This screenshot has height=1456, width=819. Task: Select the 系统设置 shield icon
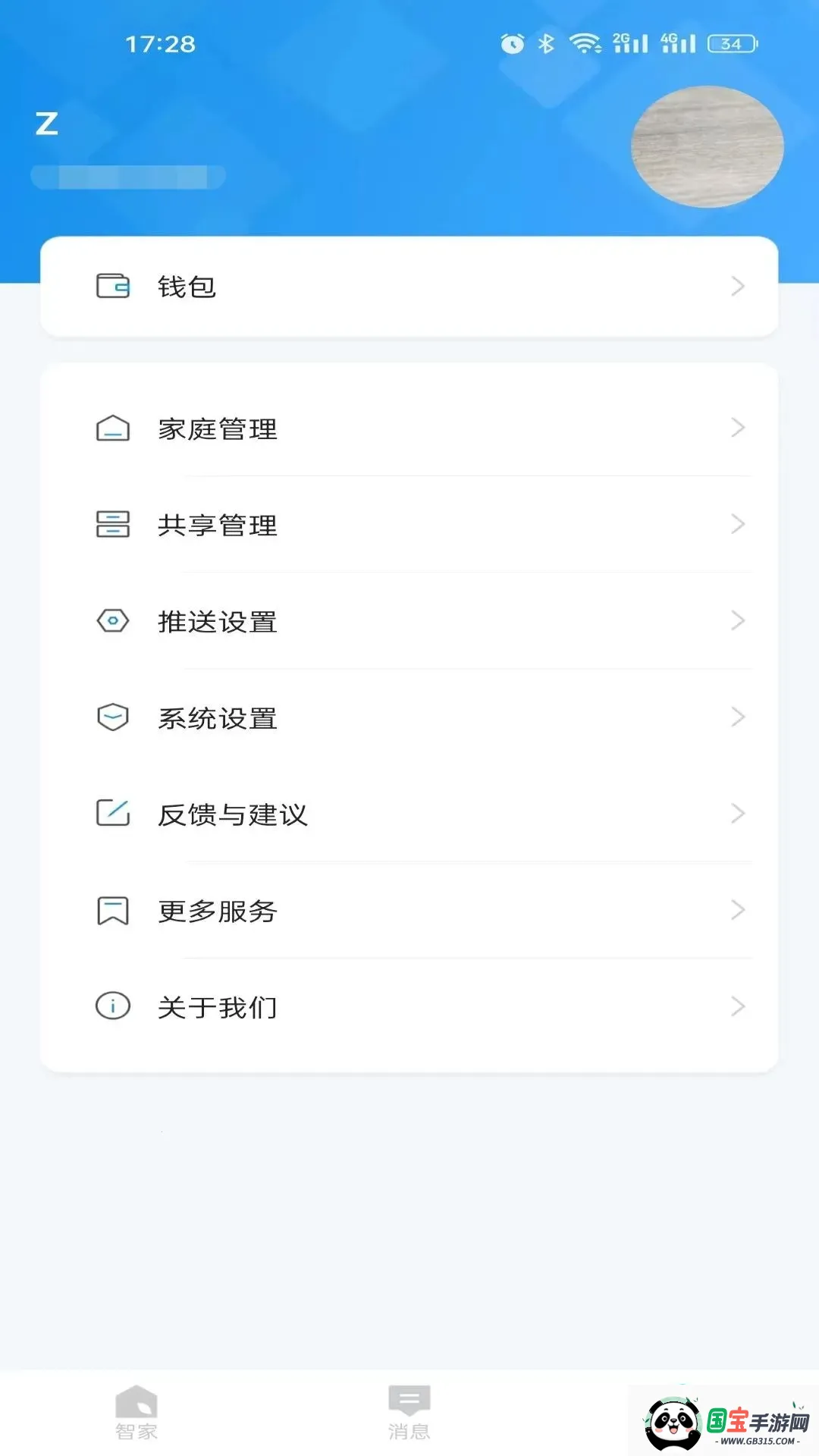(x=112, y=717)
